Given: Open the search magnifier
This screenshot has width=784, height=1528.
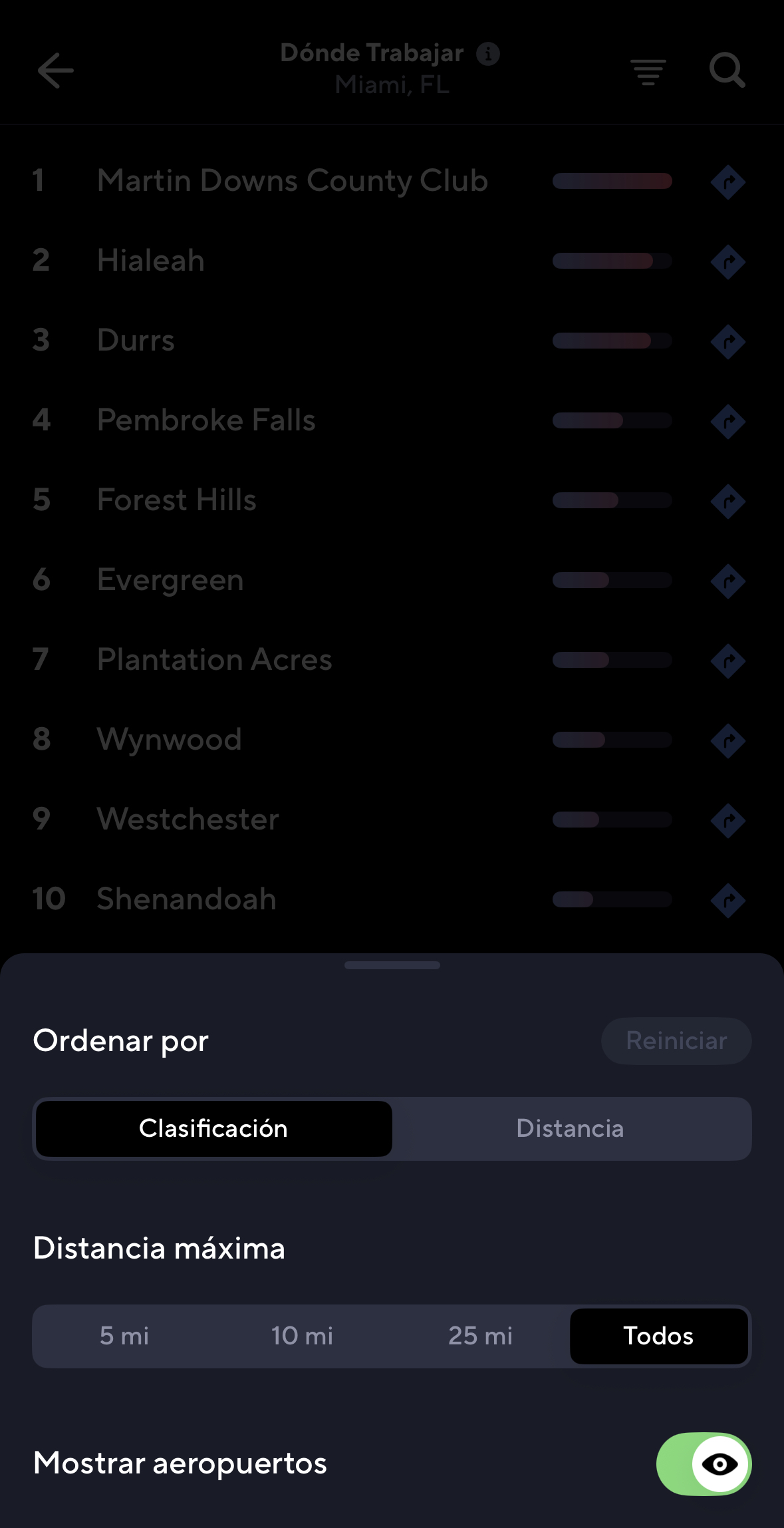Looking at the screenshot, I should tap(727, 71).
